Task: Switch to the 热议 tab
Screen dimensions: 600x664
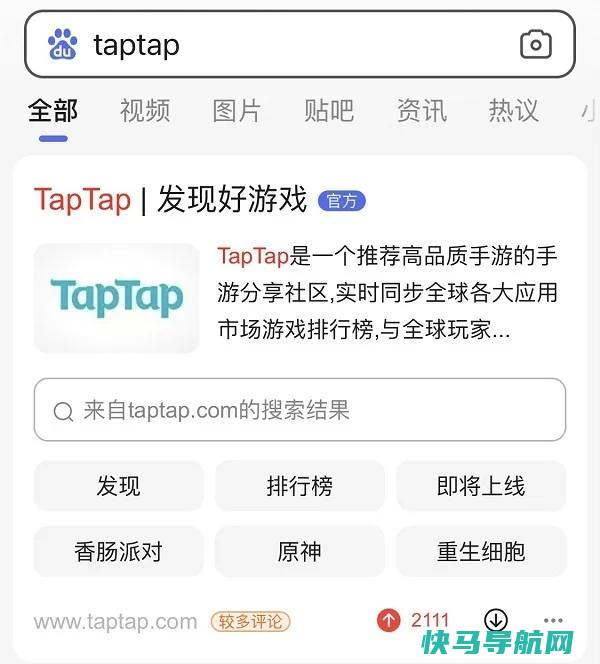Action: tap(513, 110)
